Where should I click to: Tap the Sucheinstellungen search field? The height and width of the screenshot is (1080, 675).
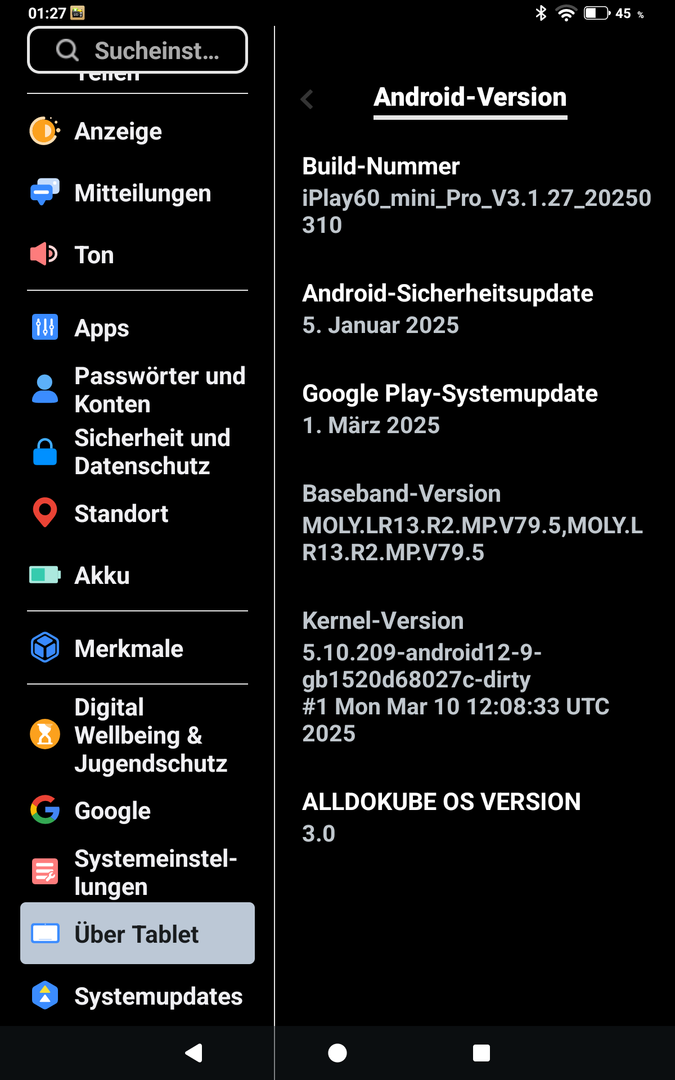pyautogui.click(x=138, y=50)
